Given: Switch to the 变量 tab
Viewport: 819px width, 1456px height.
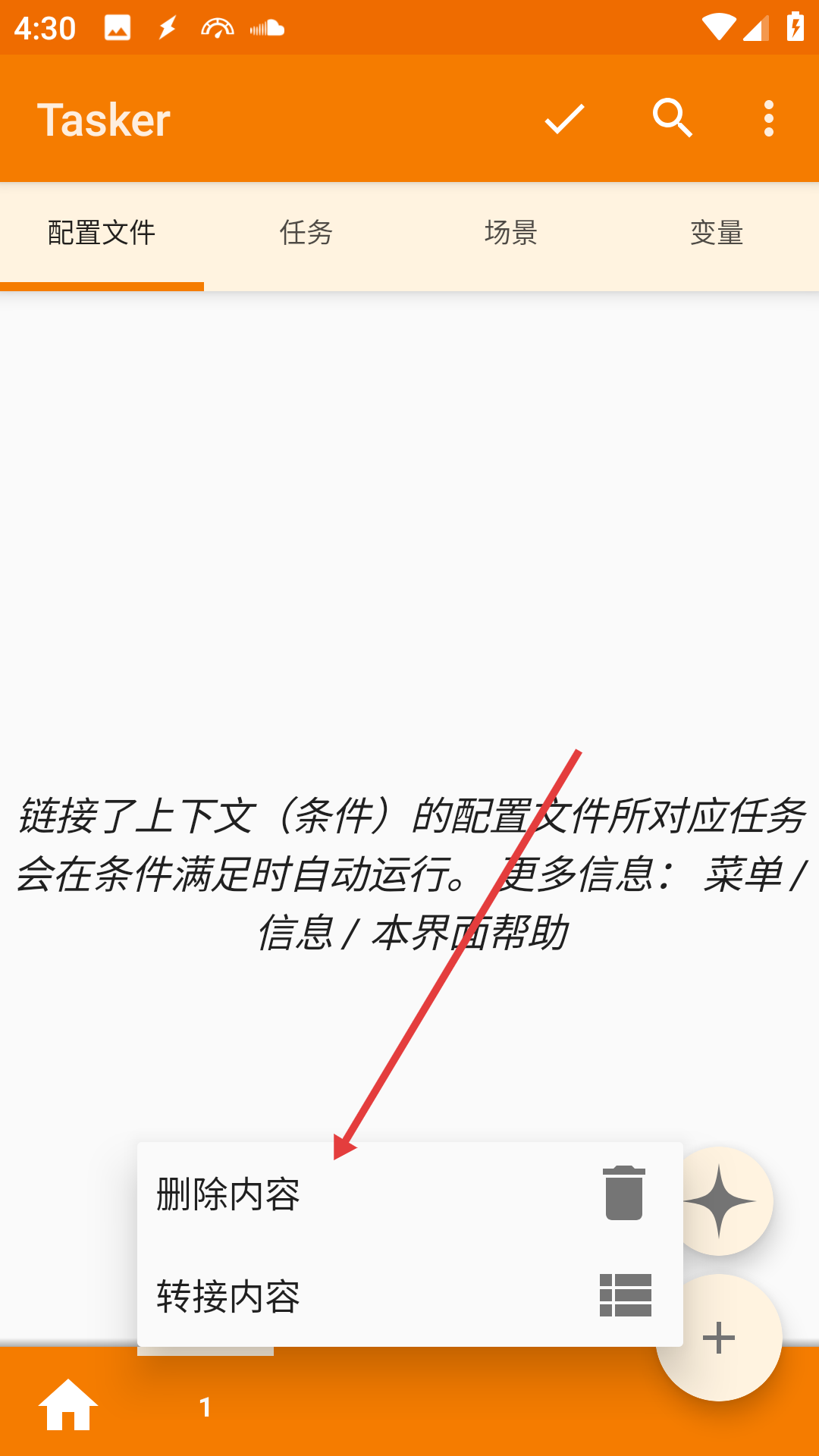Looking at the screenshot, I should (x=717, y=233).
